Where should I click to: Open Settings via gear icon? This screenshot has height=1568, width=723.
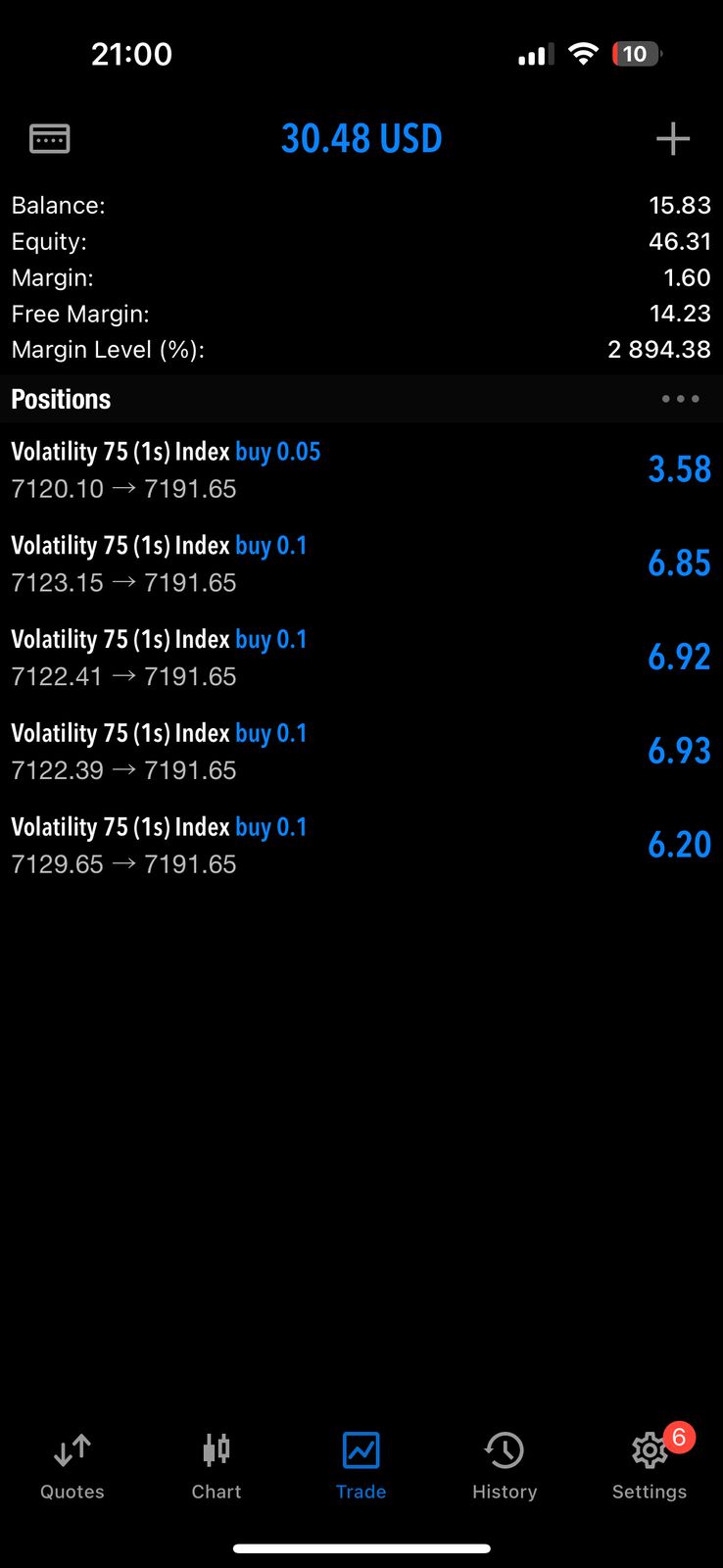click(x=650, y=1451)
